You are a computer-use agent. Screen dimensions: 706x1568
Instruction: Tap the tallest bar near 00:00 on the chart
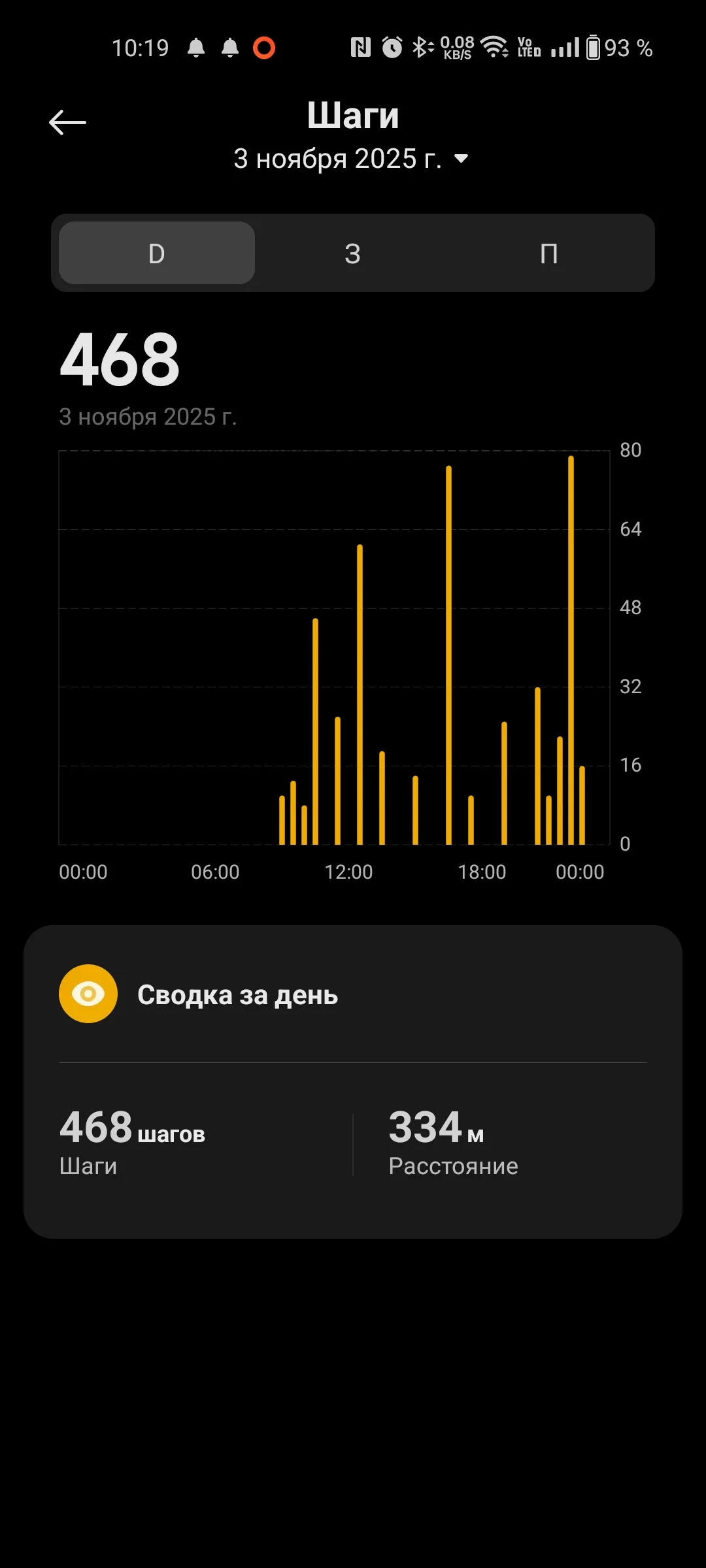tap(570, 653)
